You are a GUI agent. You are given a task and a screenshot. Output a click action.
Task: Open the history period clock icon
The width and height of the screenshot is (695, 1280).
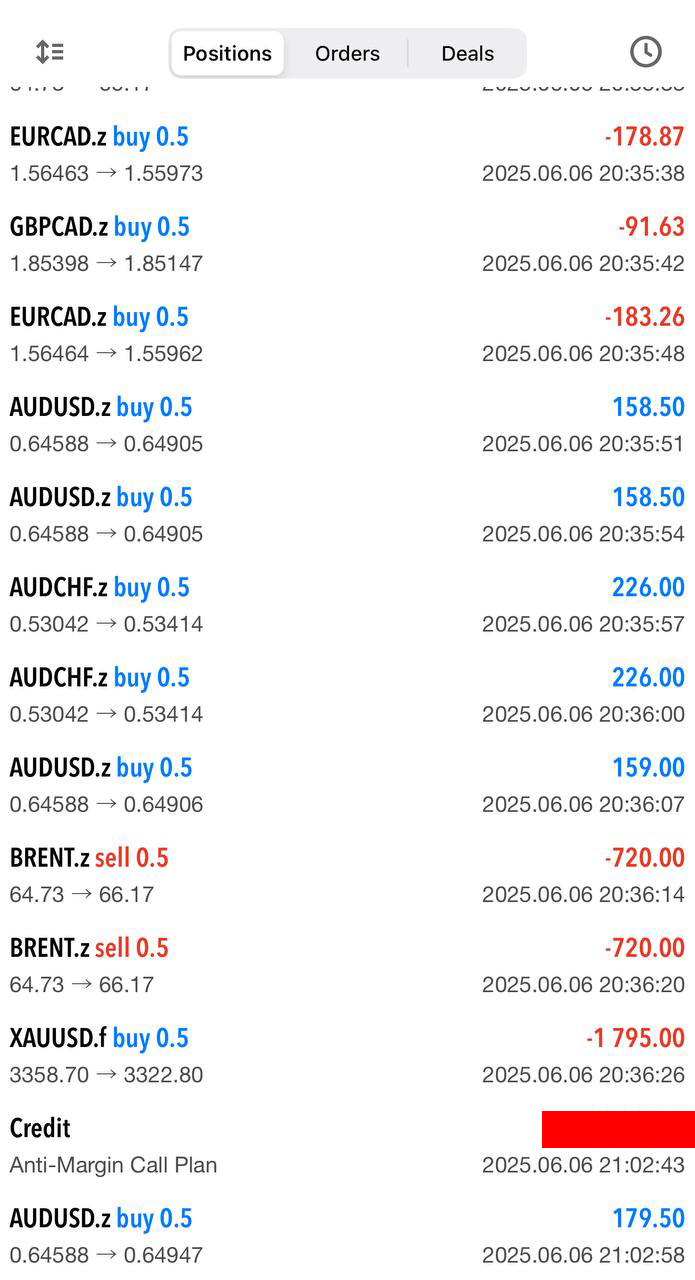[646, 52]
